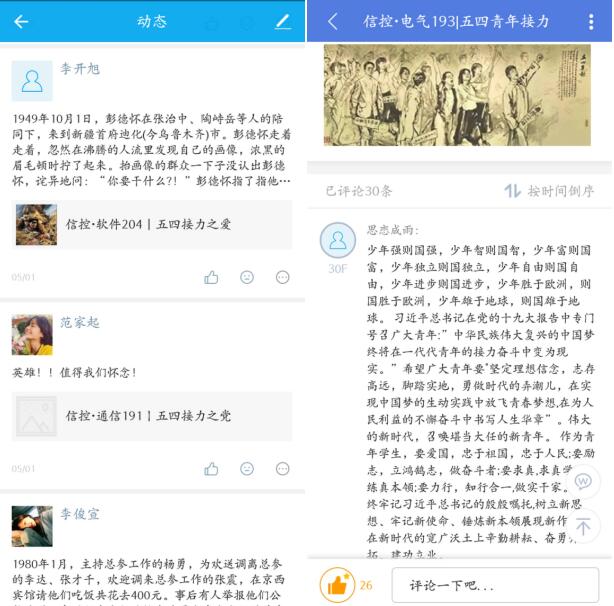The width and height of the screenshot is (614, 606).
Task: Go back from 信控·电气193 article
Action: pyautogui.click(x=332, y=21)
